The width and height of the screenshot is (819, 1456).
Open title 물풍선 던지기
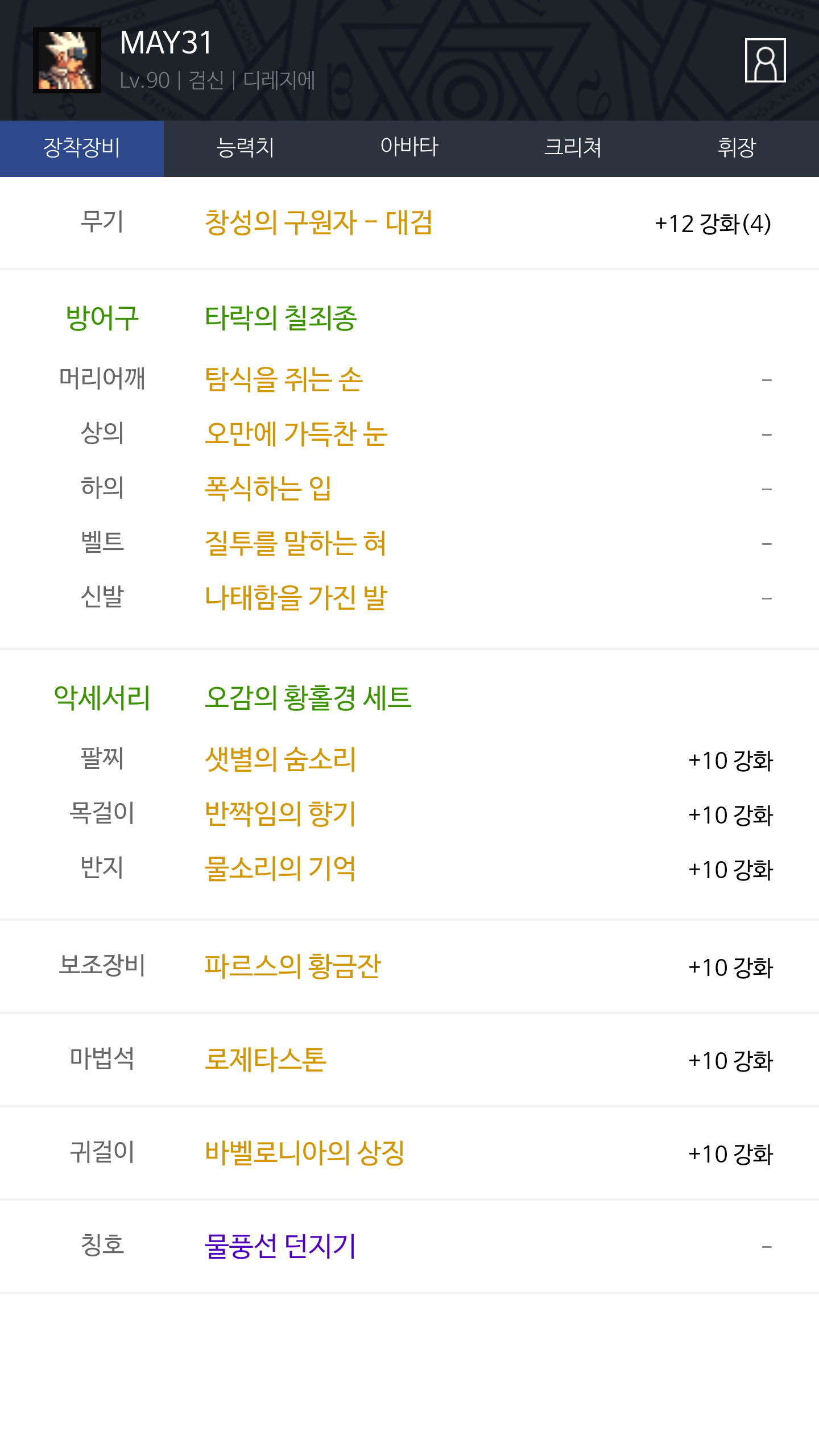tap(280, 1246)
